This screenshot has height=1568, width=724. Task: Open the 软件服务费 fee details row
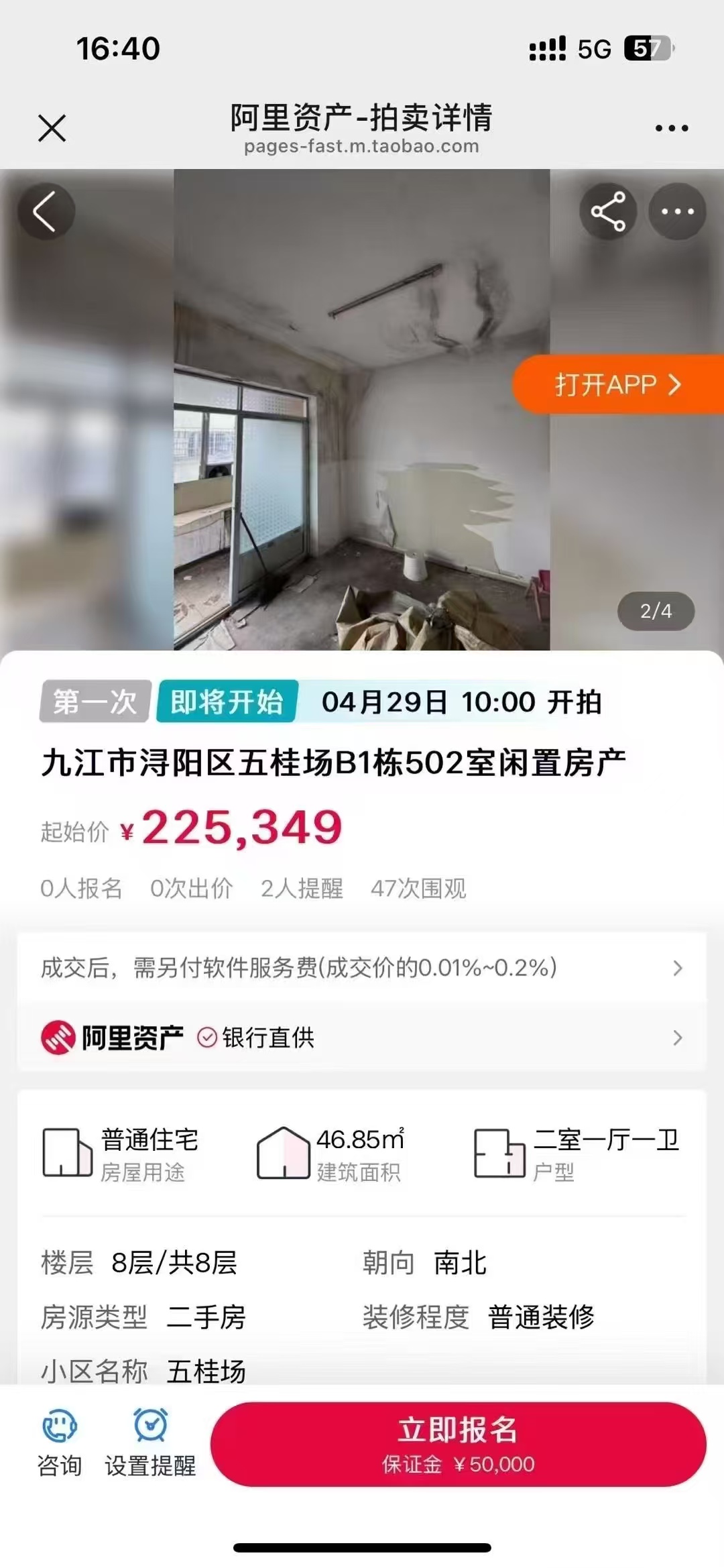pos(362,968)
